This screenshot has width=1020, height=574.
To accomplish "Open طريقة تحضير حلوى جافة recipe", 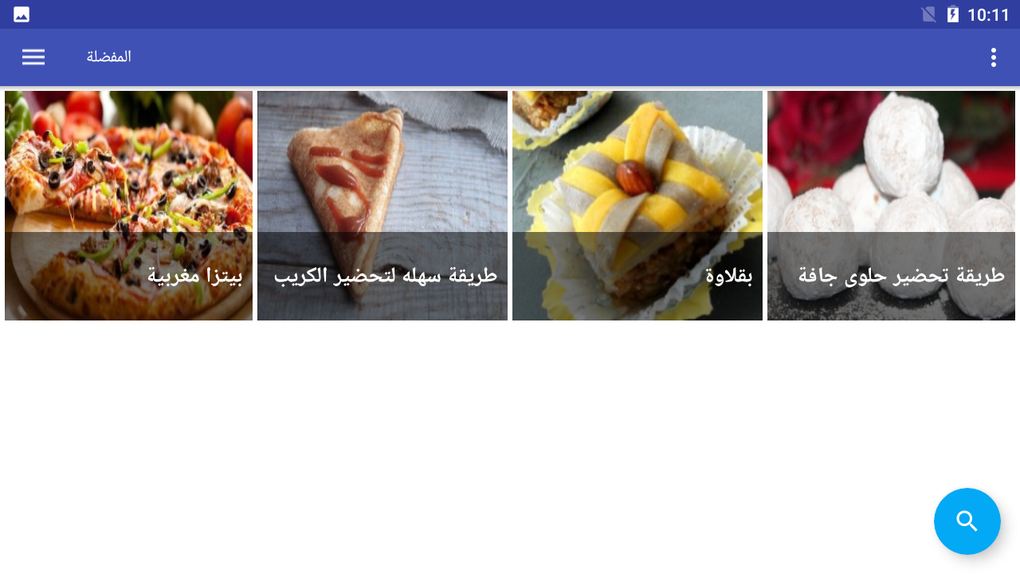I will point(891,206).
